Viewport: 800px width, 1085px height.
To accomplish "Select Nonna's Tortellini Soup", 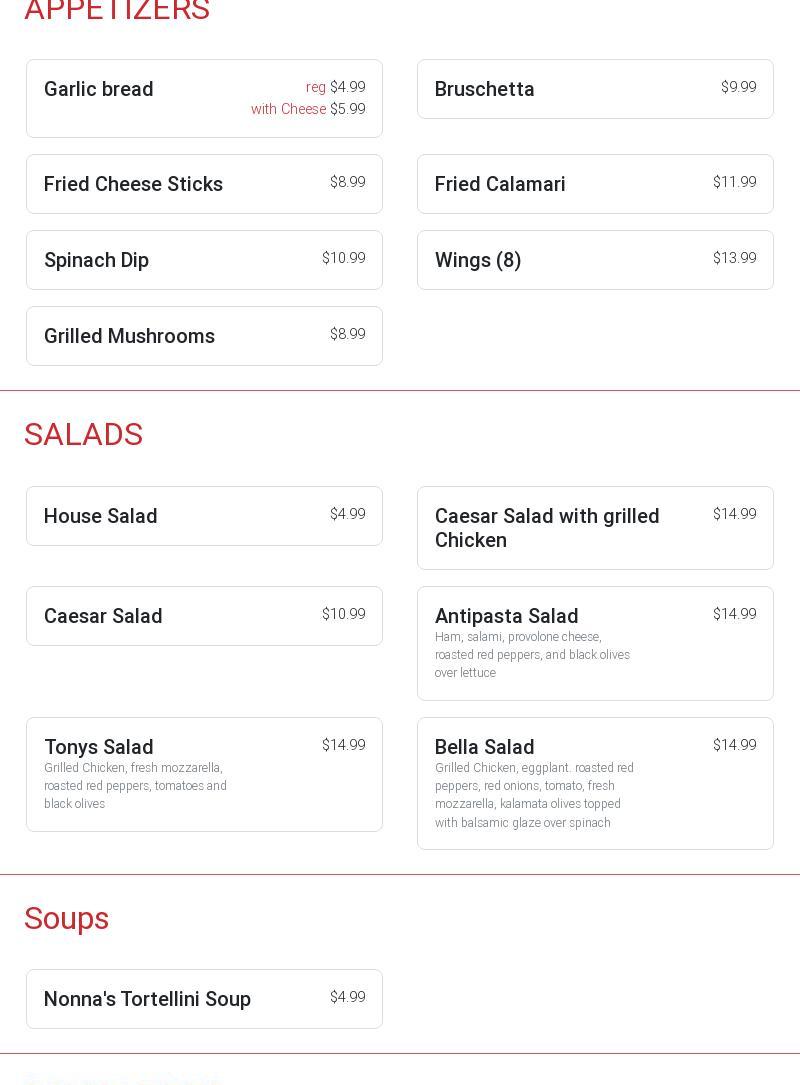I will pos(204,999).
